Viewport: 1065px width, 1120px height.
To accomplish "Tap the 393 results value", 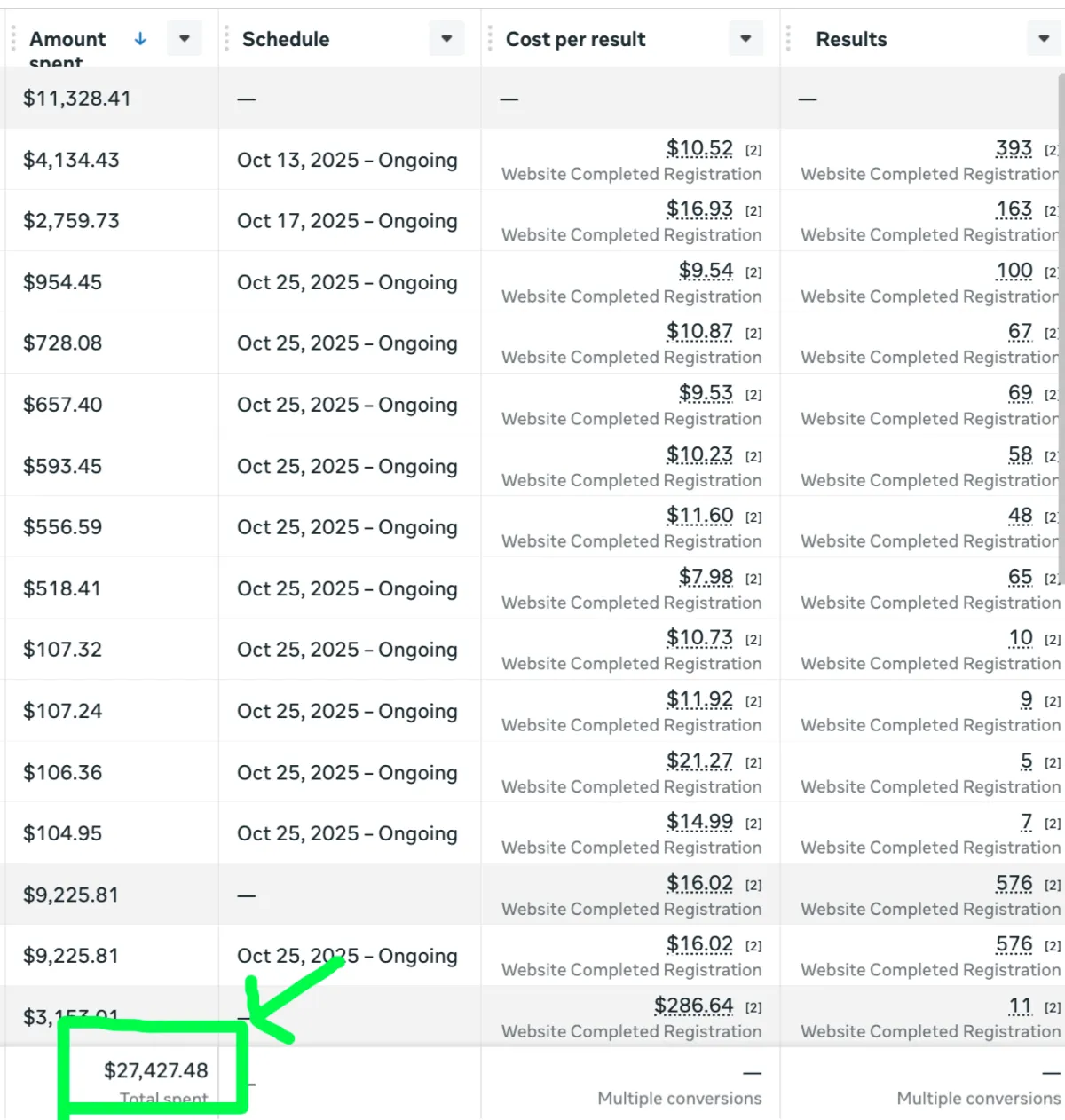I will pyautogui.click(x=1014, y=148).
